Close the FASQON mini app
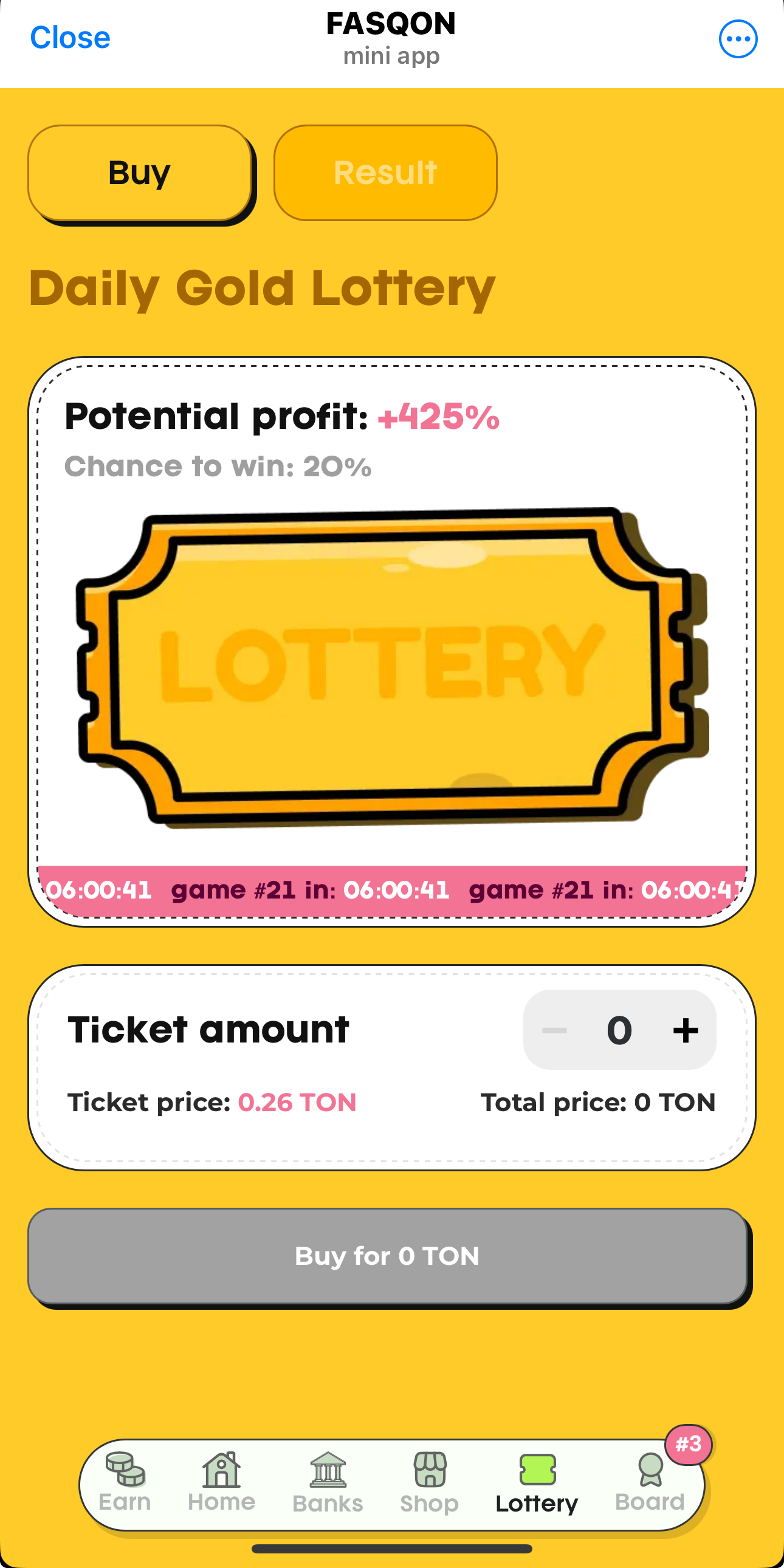Screen dimensions: 784x1568 click(x=70, y=38)
